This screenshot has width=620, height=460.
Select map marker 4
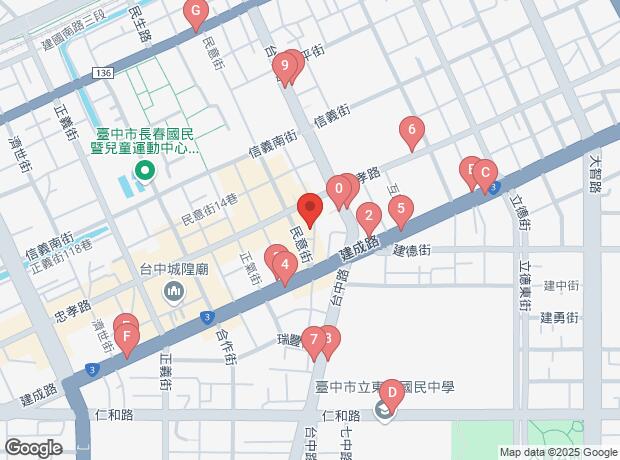285,265
